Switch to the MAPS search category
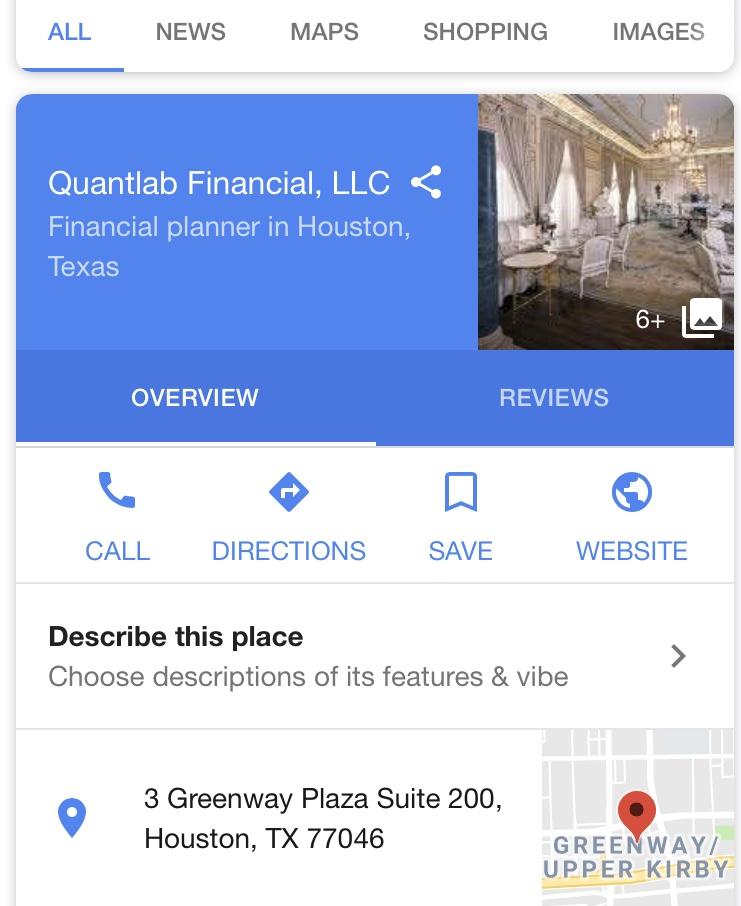The height and width of the screenshot is (906, 741). 323,32
